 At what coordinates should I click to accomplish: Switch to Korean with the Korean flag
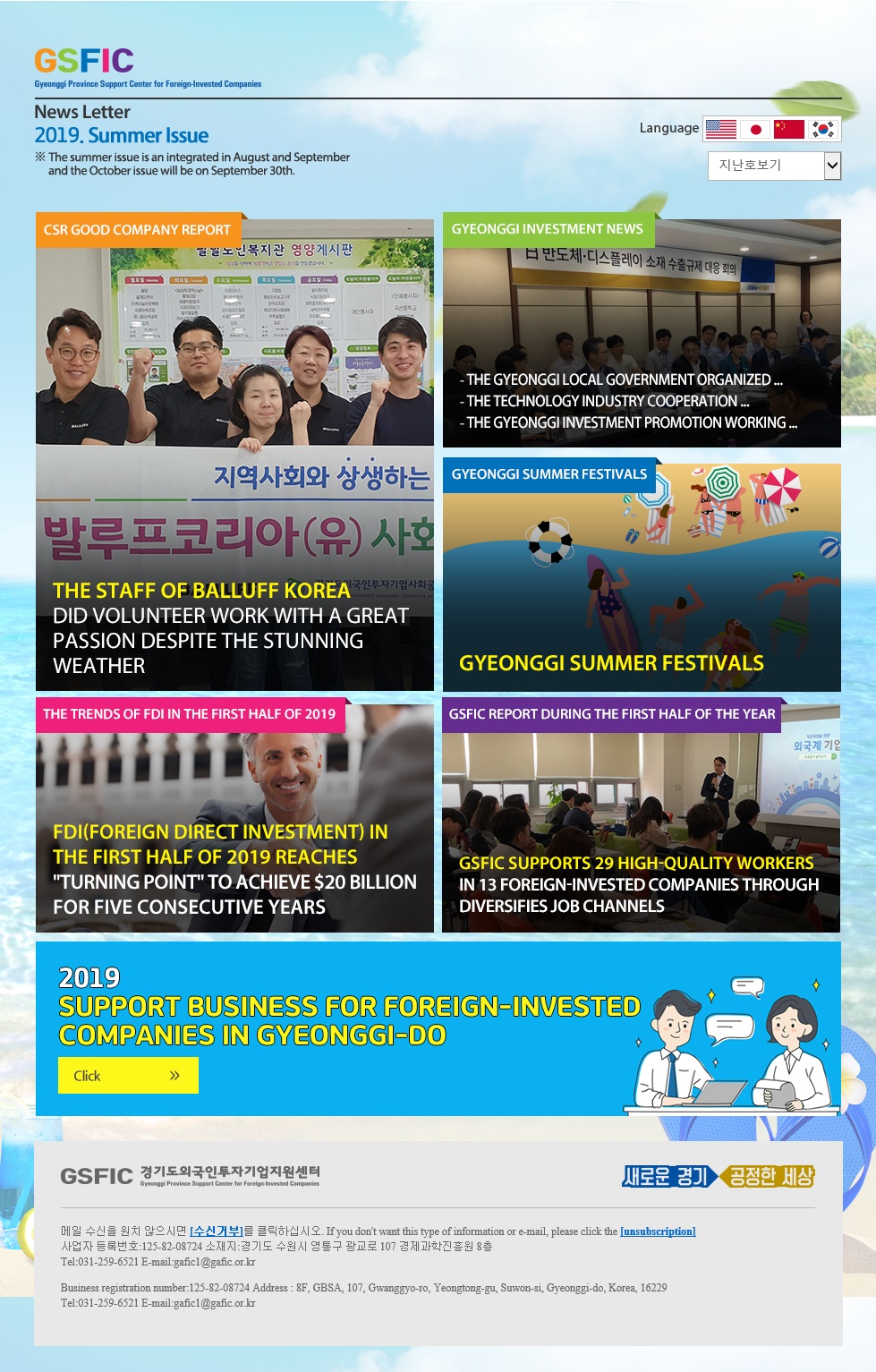click(x=823, y=129)
